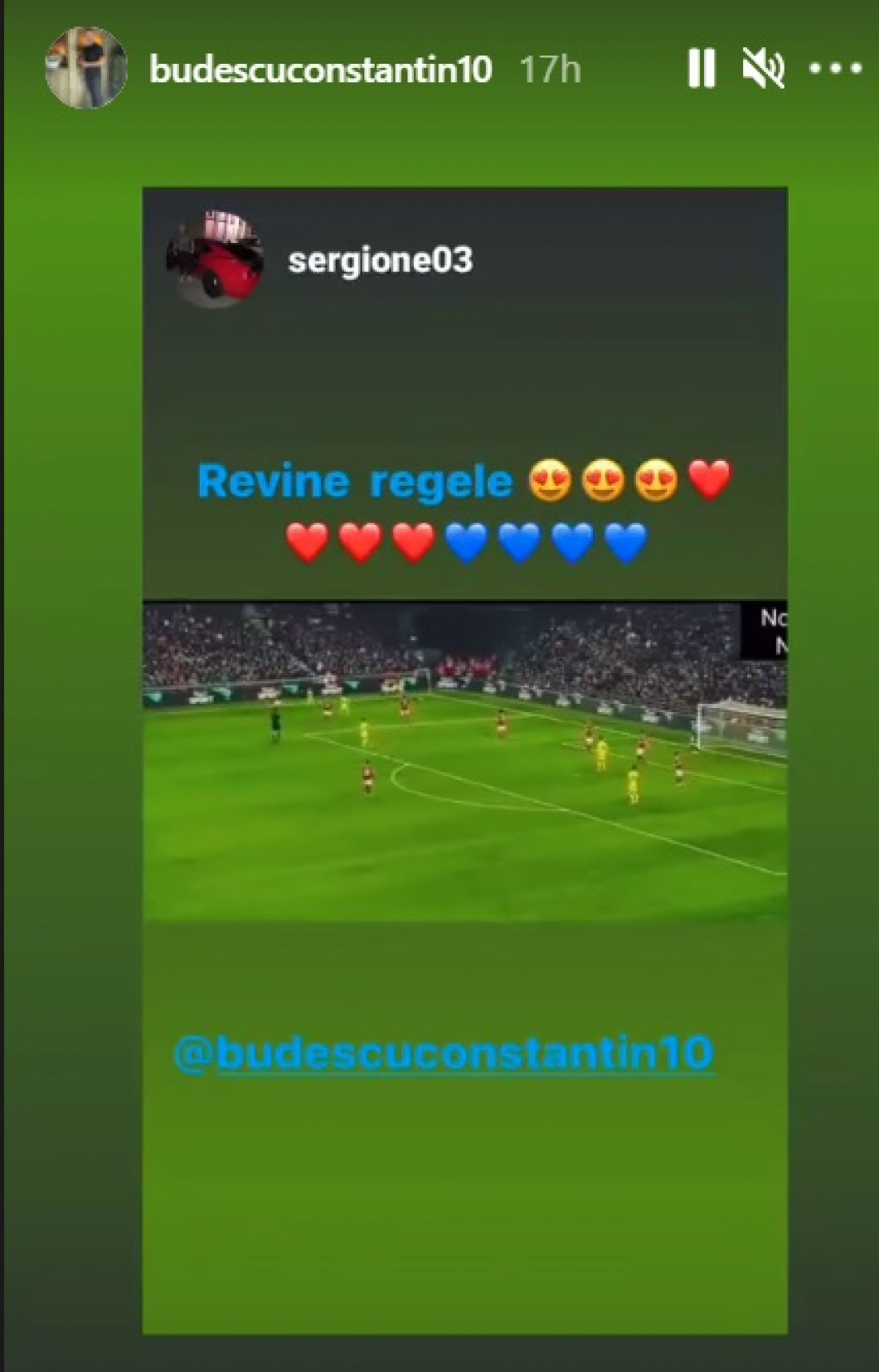Unmute the story sound
Viewport: 879px width, 1372px height.
763,68
